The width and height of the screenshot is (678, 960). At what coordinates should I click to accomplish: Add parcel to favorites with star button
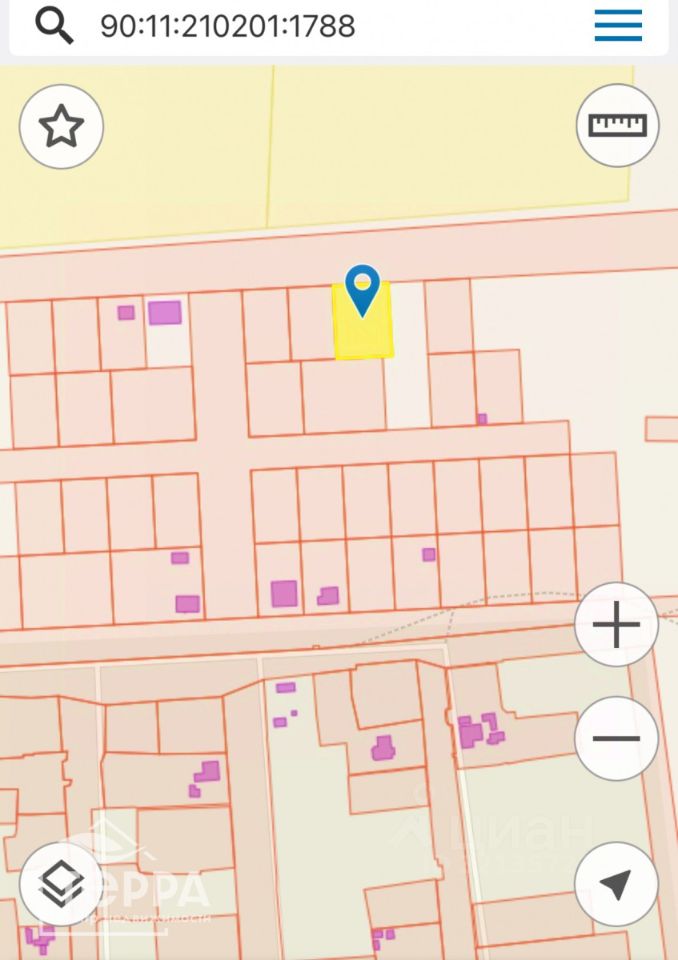(x=61, y=126)
